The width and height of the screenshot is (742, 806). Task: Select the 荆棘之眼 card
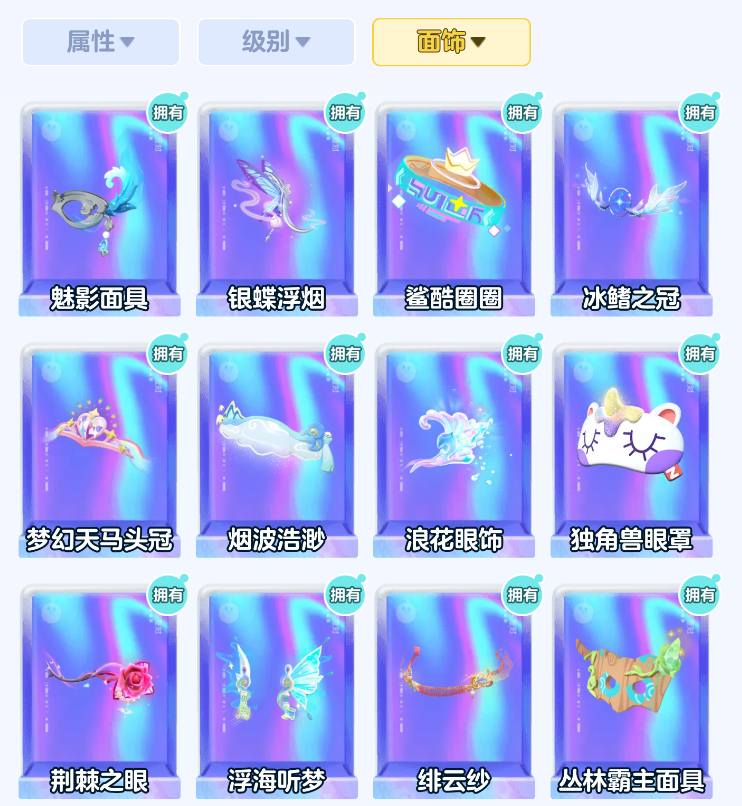coord(99,688)
